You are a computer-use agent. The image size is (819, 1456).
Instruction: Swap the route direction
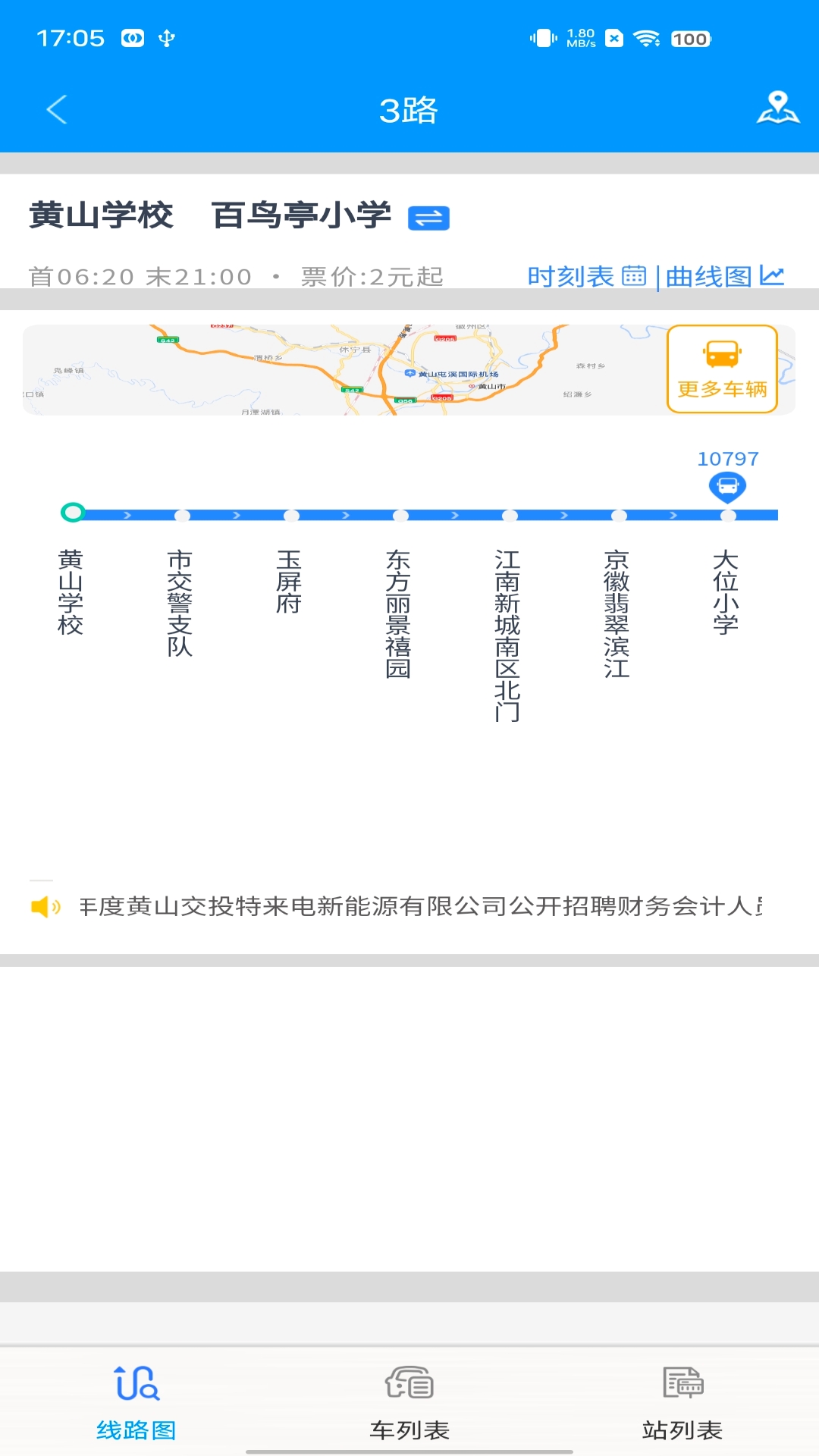click(428, 218)
